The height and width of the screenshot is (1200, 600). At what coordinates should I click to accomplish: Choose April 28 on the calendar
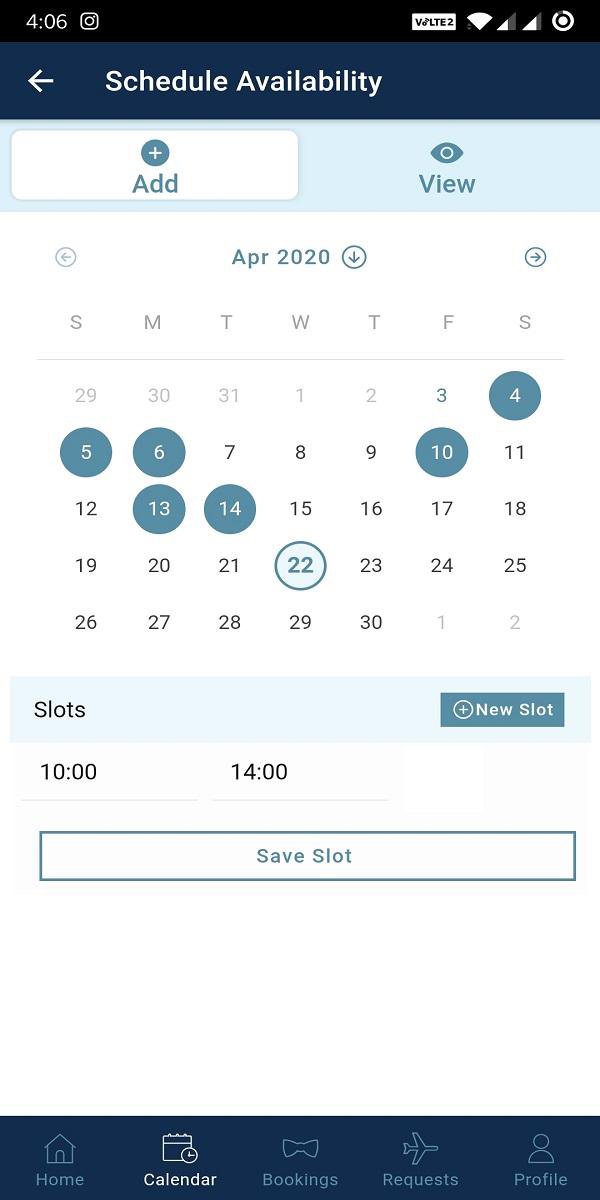click(x=229, y=622)
